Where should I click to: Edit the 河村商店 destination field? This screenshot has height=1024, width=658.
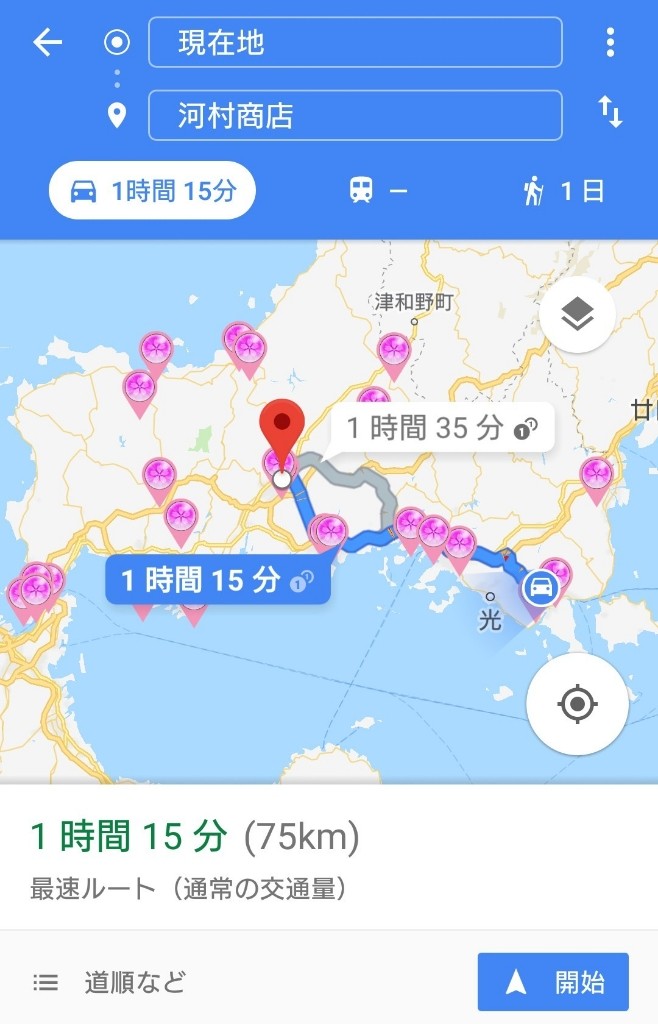(355, 116)
